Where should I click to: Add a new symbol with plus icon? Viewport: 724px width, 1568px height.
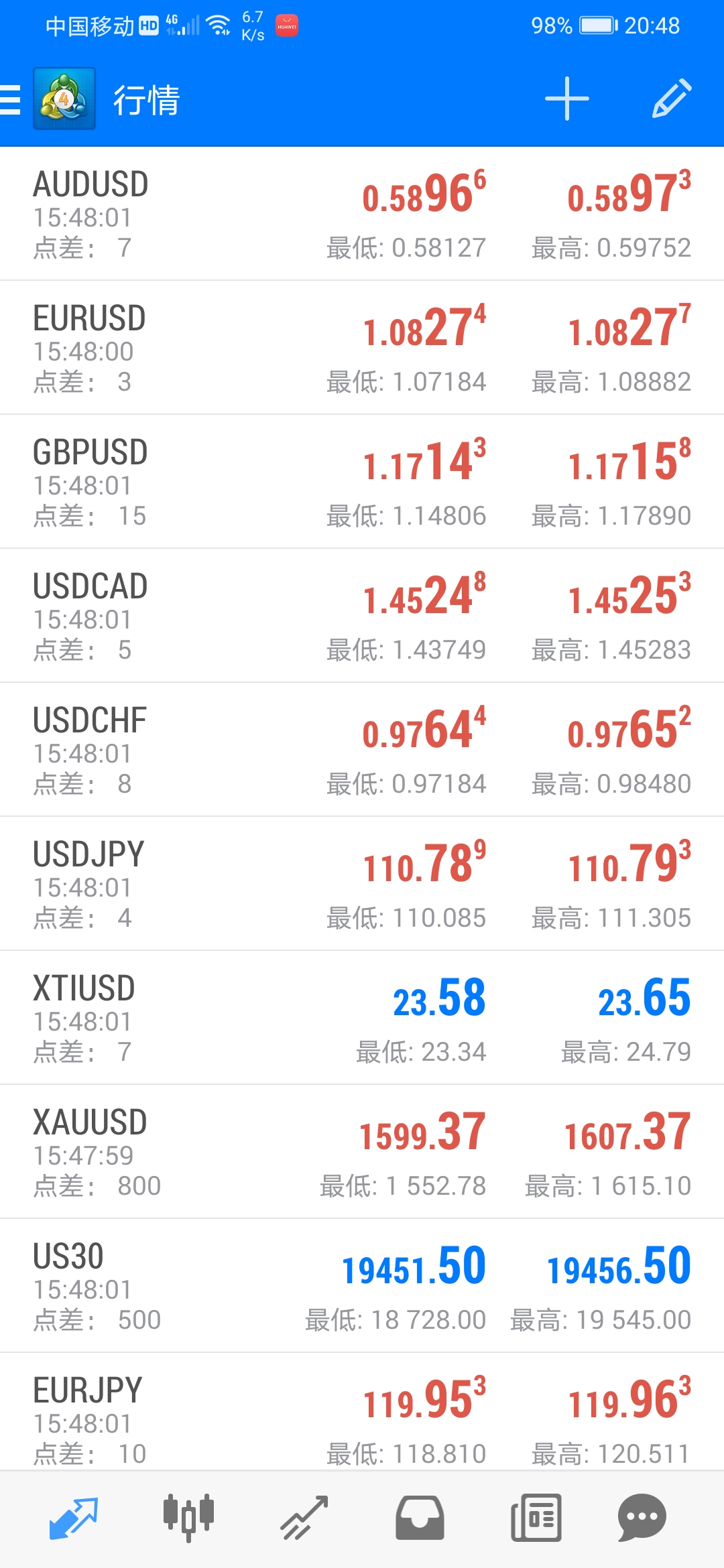click(567, 99)
